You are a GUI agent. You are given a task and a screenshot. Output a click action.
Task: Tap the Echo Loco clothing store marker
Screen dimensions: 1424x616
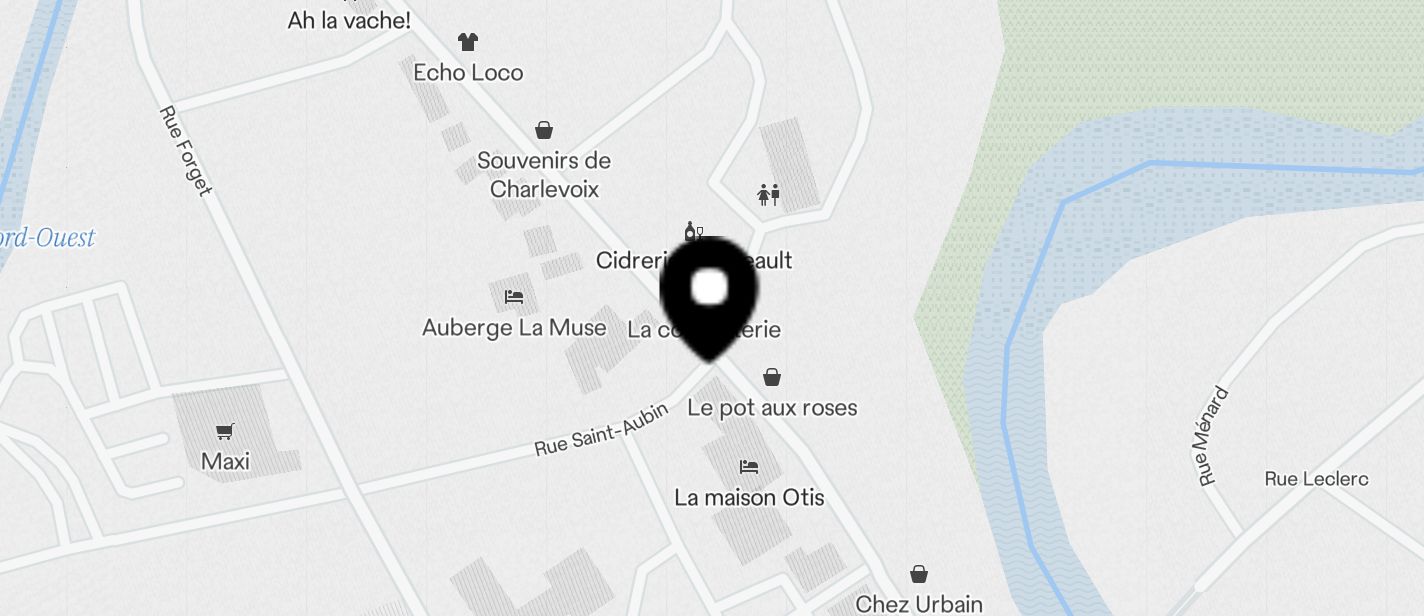click(x=467, y=42)
